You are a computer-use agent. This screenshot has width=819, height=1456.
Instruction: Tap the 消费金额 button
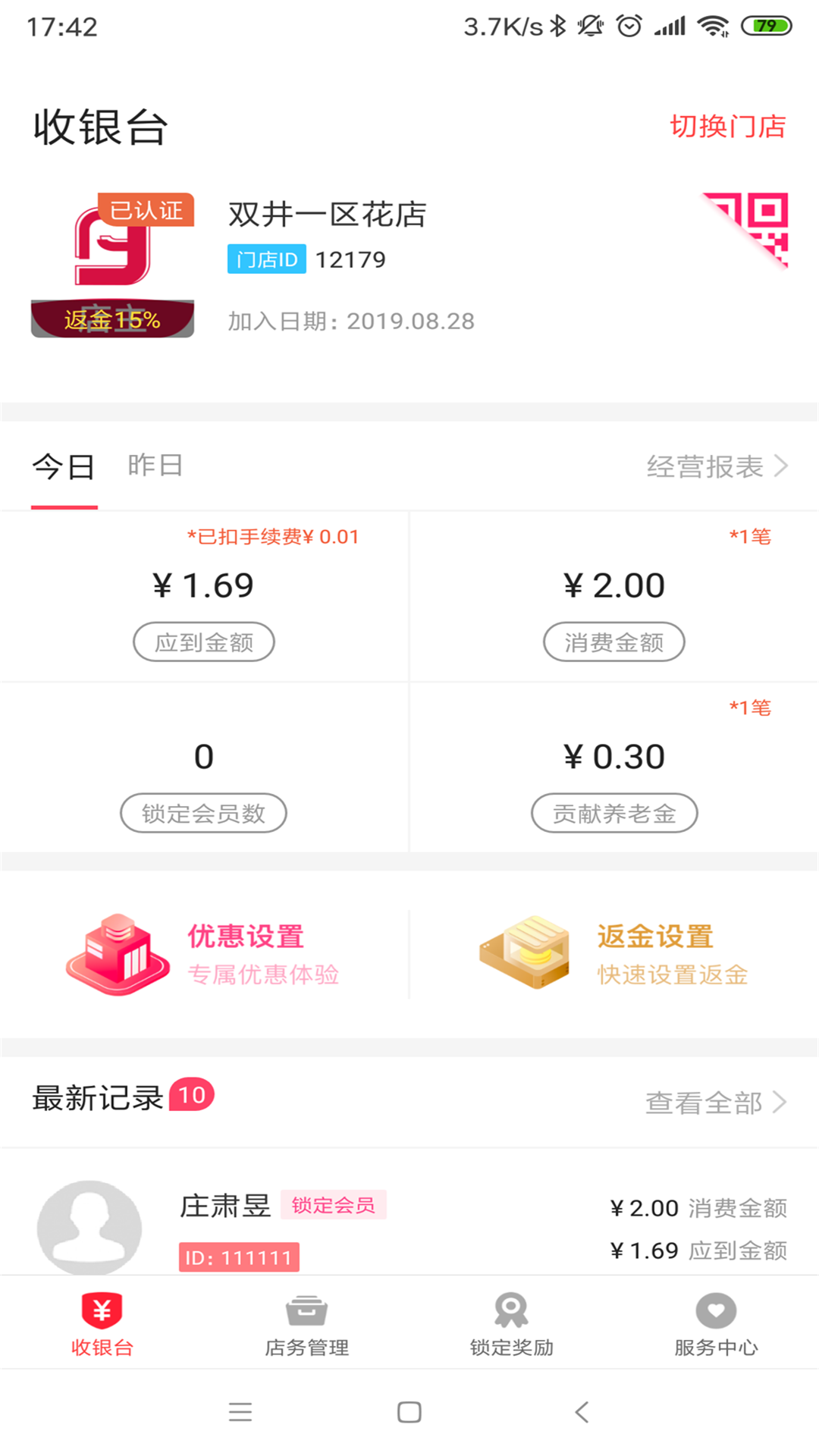click(613, 642)
